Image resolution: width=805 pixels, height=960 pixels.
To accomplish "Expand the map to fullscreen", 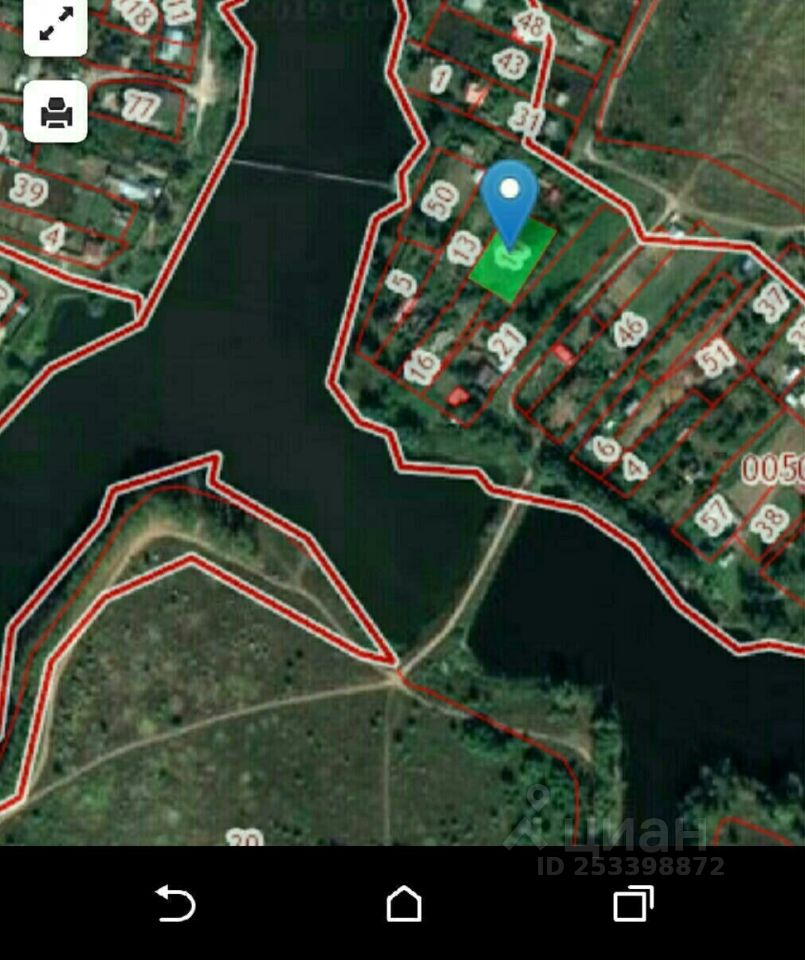I will [x=55, y=27].
